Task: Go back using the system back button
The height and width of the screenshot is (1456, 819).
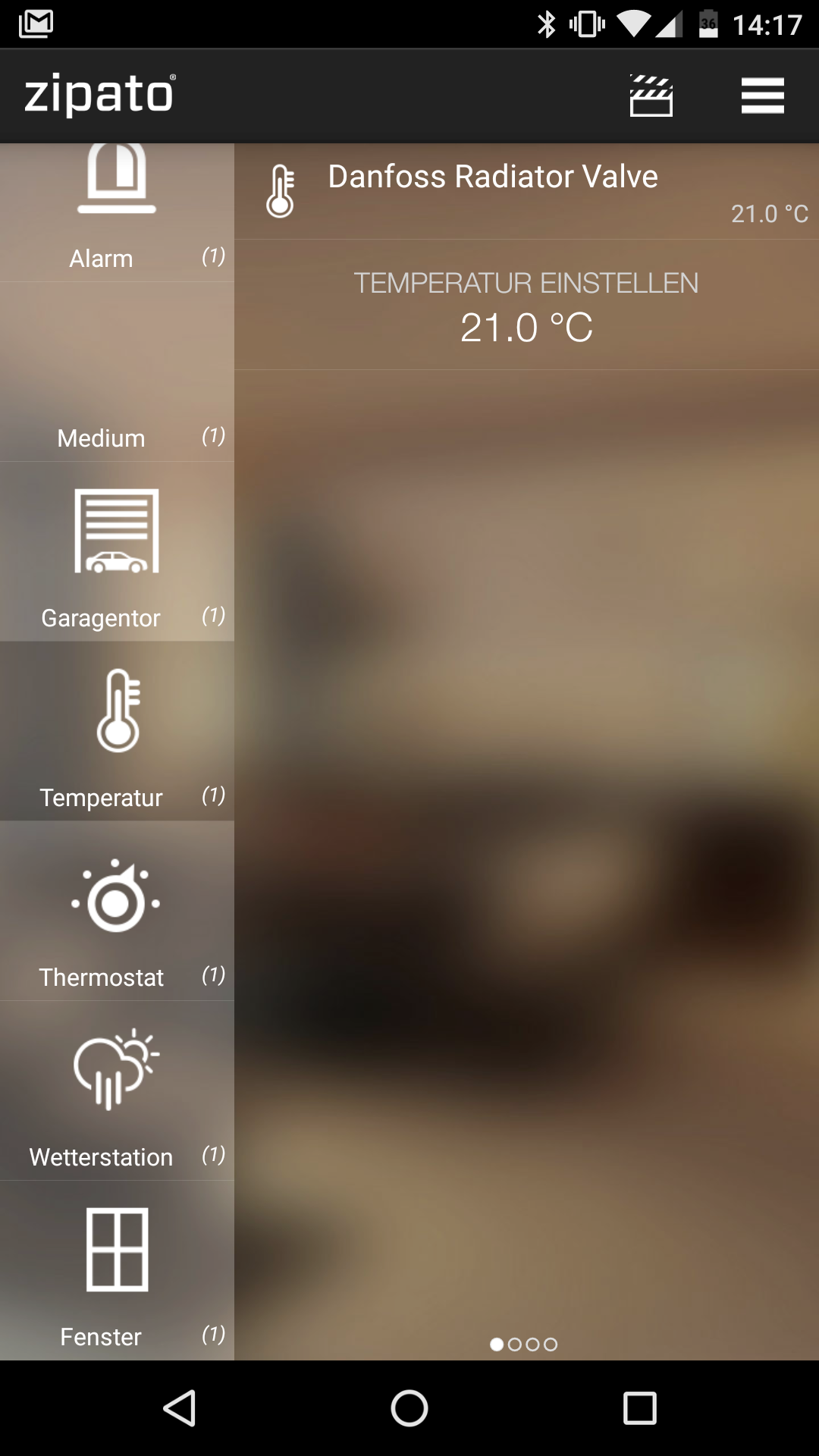Action: point(180,1408)
